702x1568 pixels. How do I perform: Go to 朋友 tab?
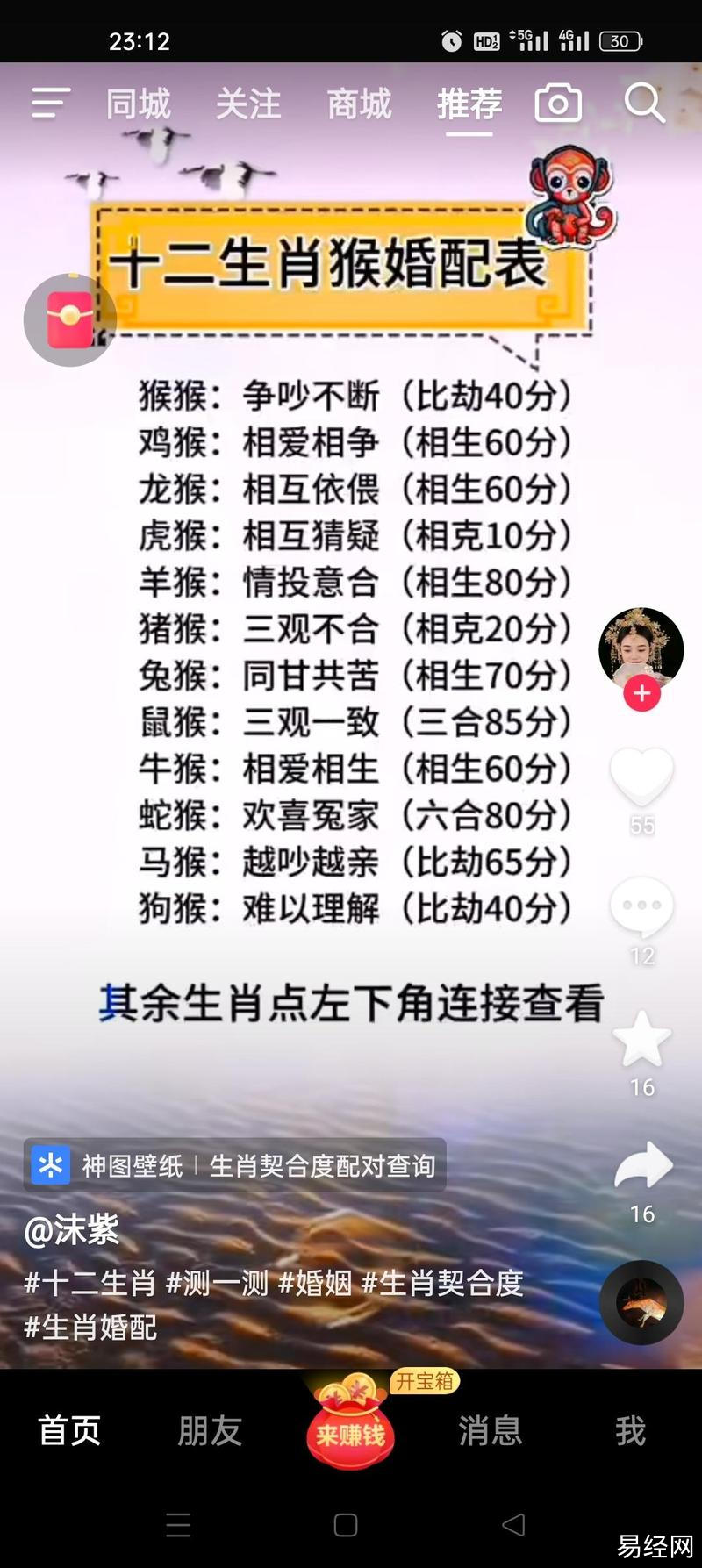[x=210, y=1431]
